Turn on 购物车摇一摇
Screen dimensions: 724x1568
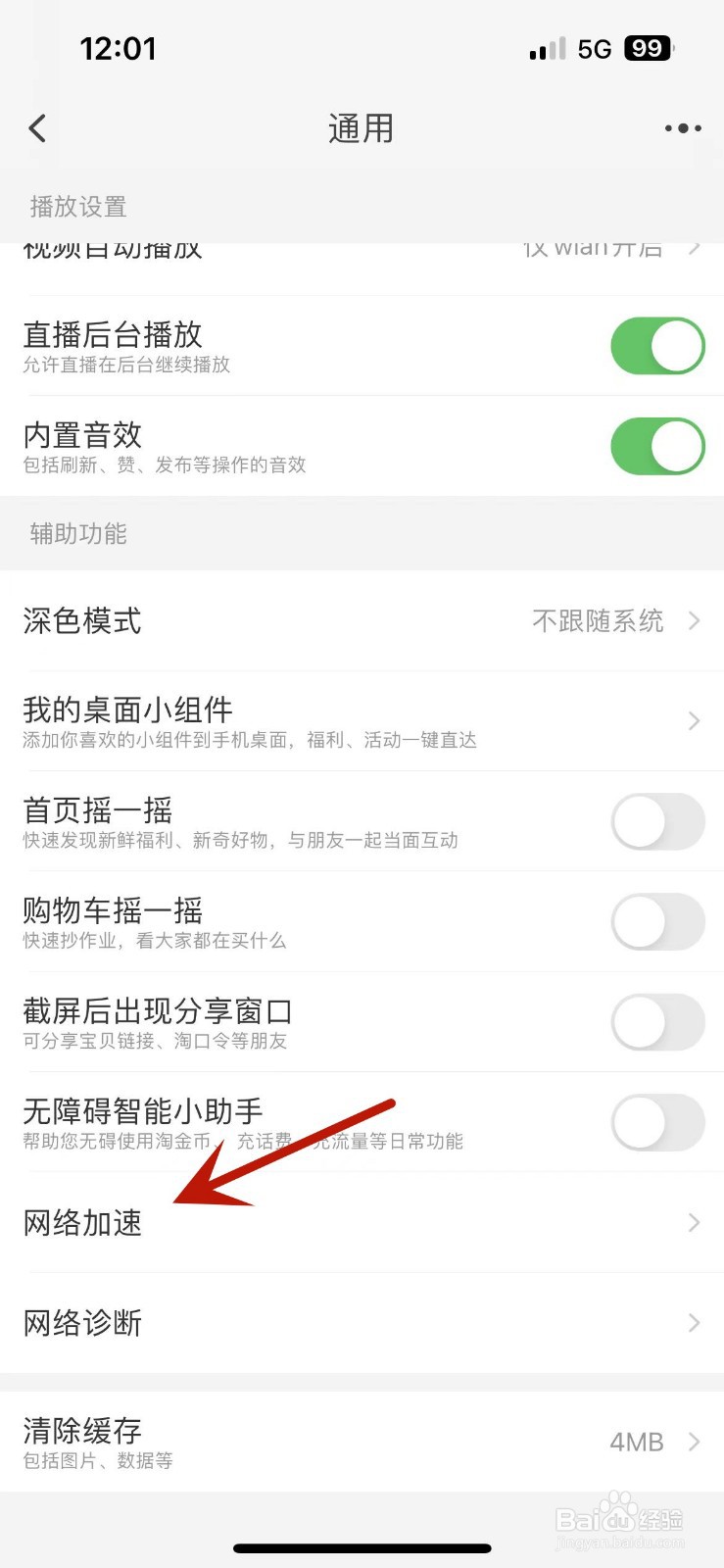click(657, 922)
